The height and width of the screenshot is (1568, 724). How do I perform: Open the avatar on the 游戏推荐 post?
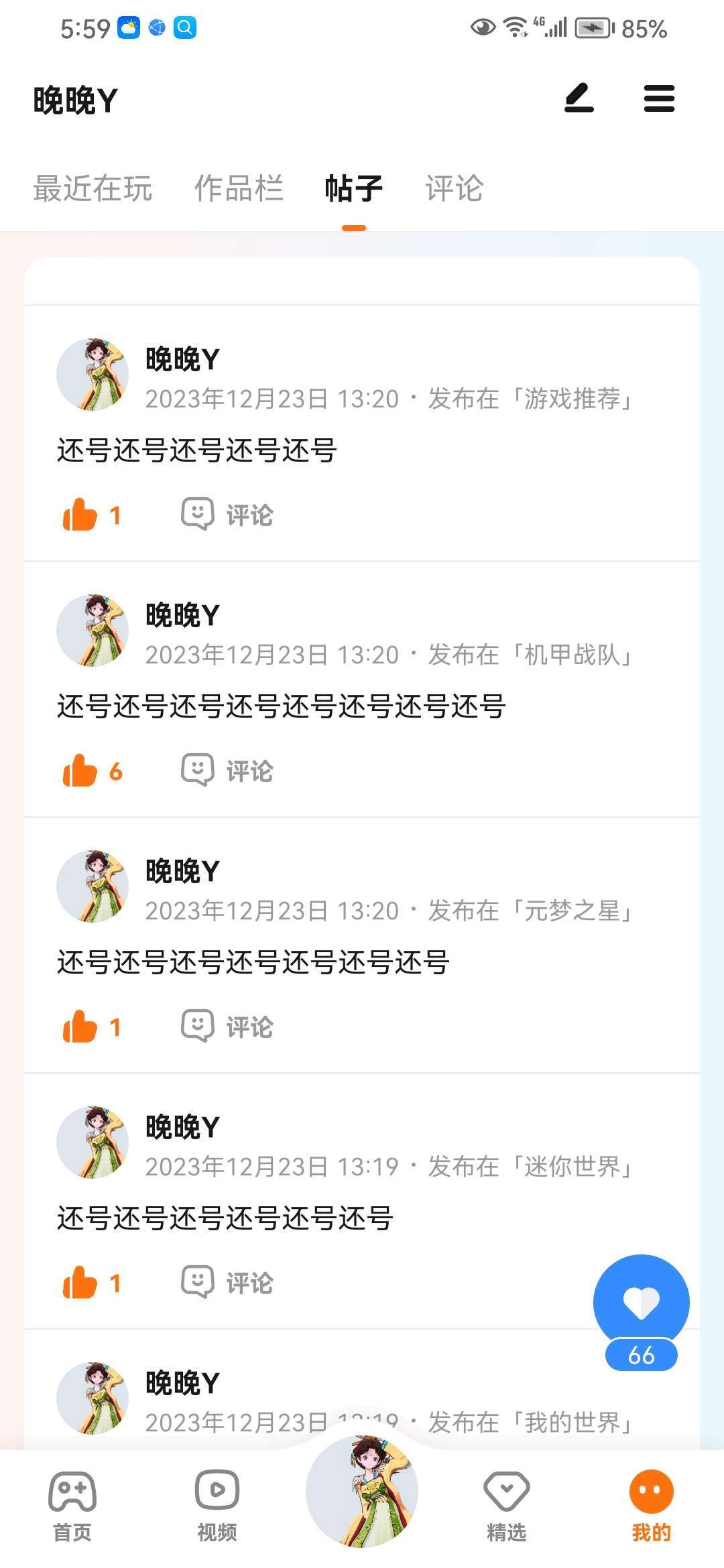(x=93, y=375)
